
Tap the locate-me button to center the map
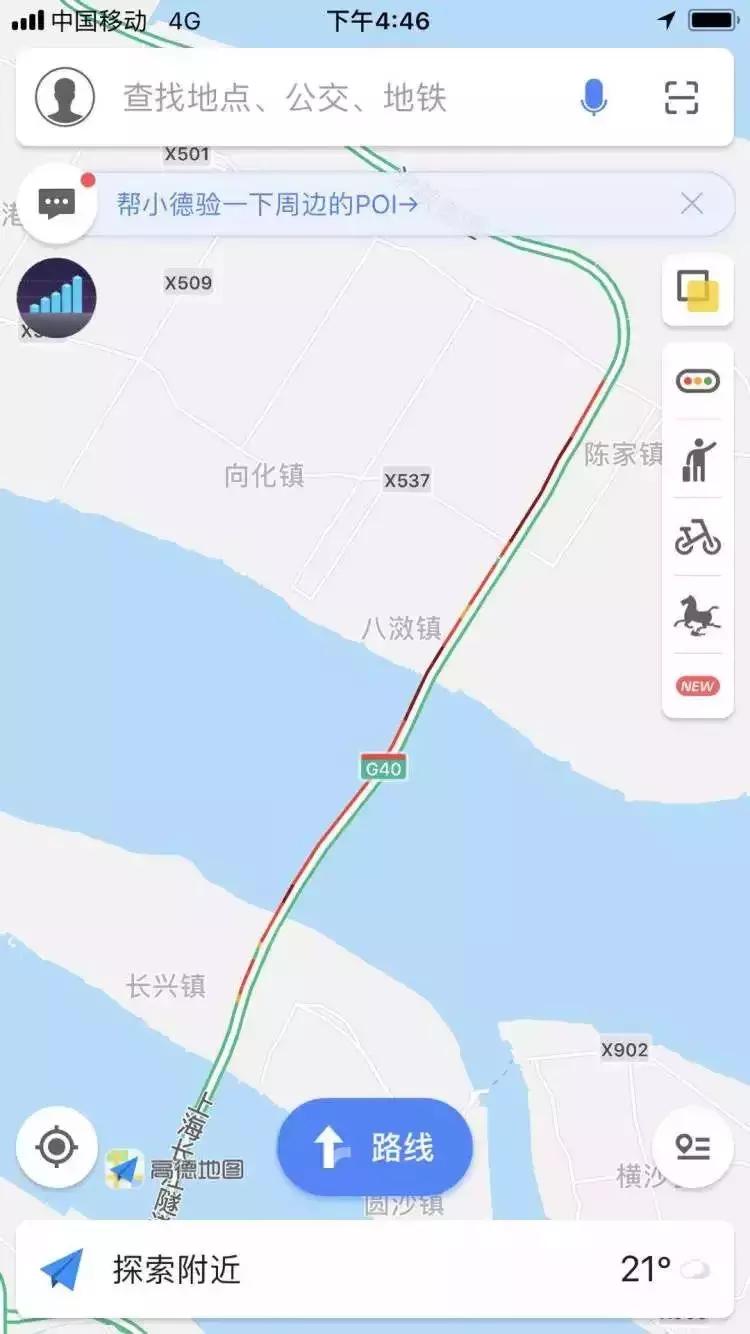pos(57,1148)
